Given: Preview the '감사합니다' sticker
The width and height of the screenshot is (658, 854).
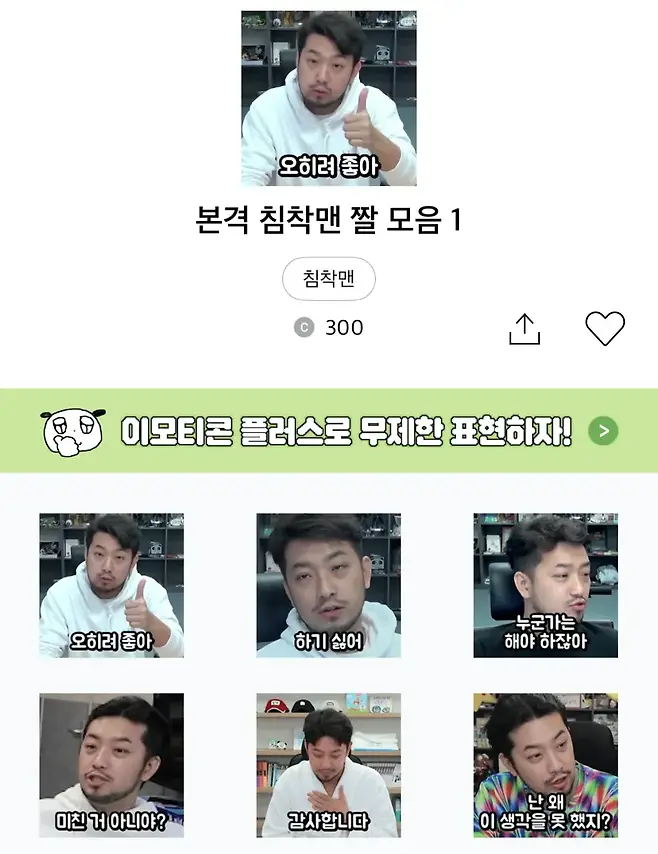Looking at the screenshot, I should (329, 765).
